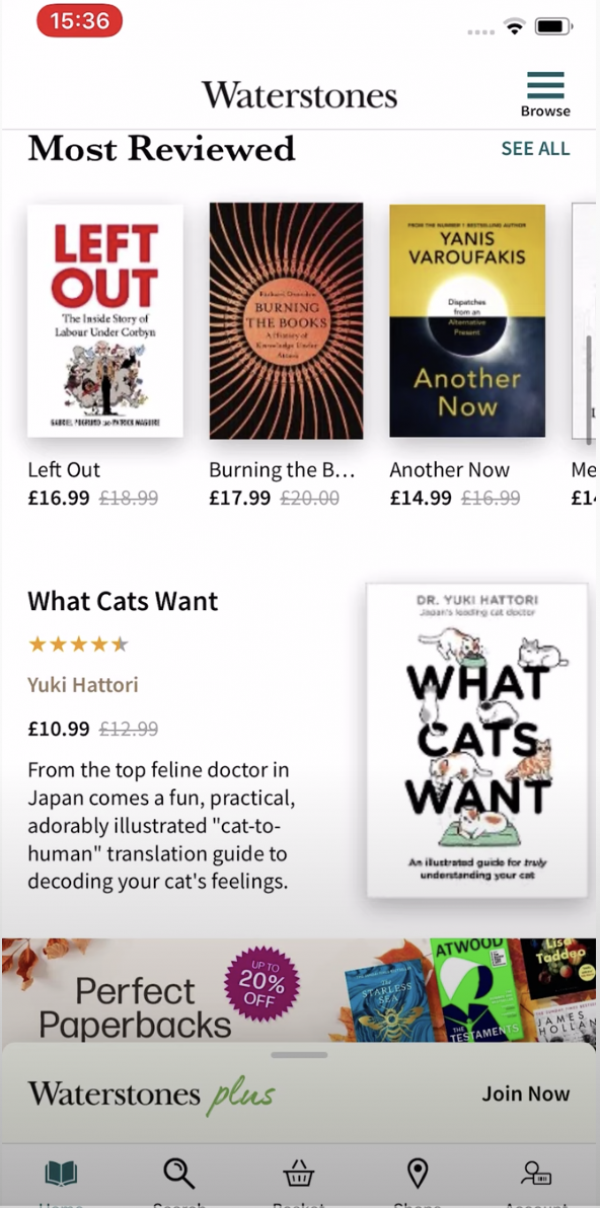See all Most Reviewed books
Image resolution: width=600 pixels, height=1208 pixels.
pyautogui.click(x=535, y=149)
